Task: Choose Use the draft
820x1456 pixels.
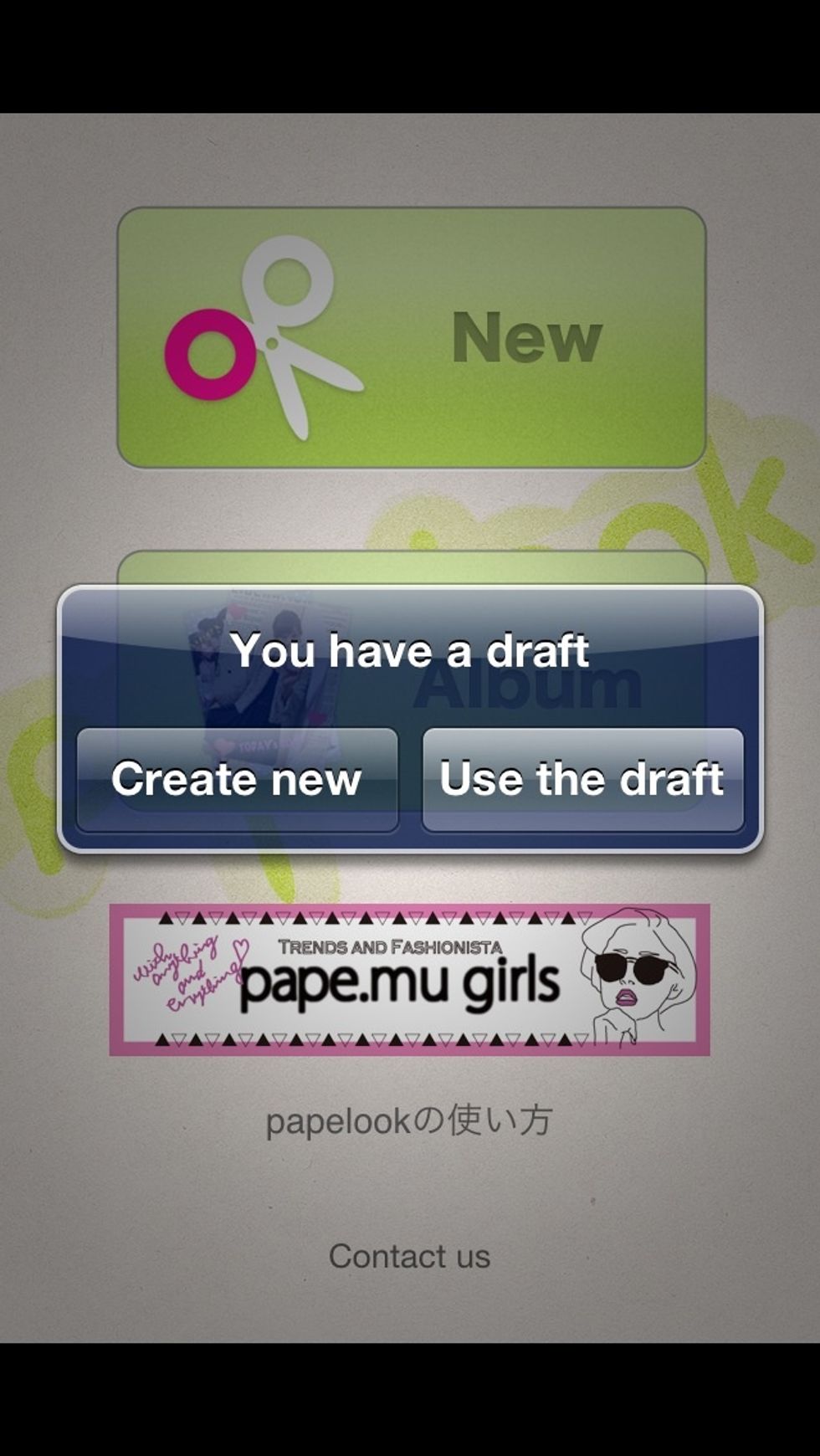Action: [582, 780]
